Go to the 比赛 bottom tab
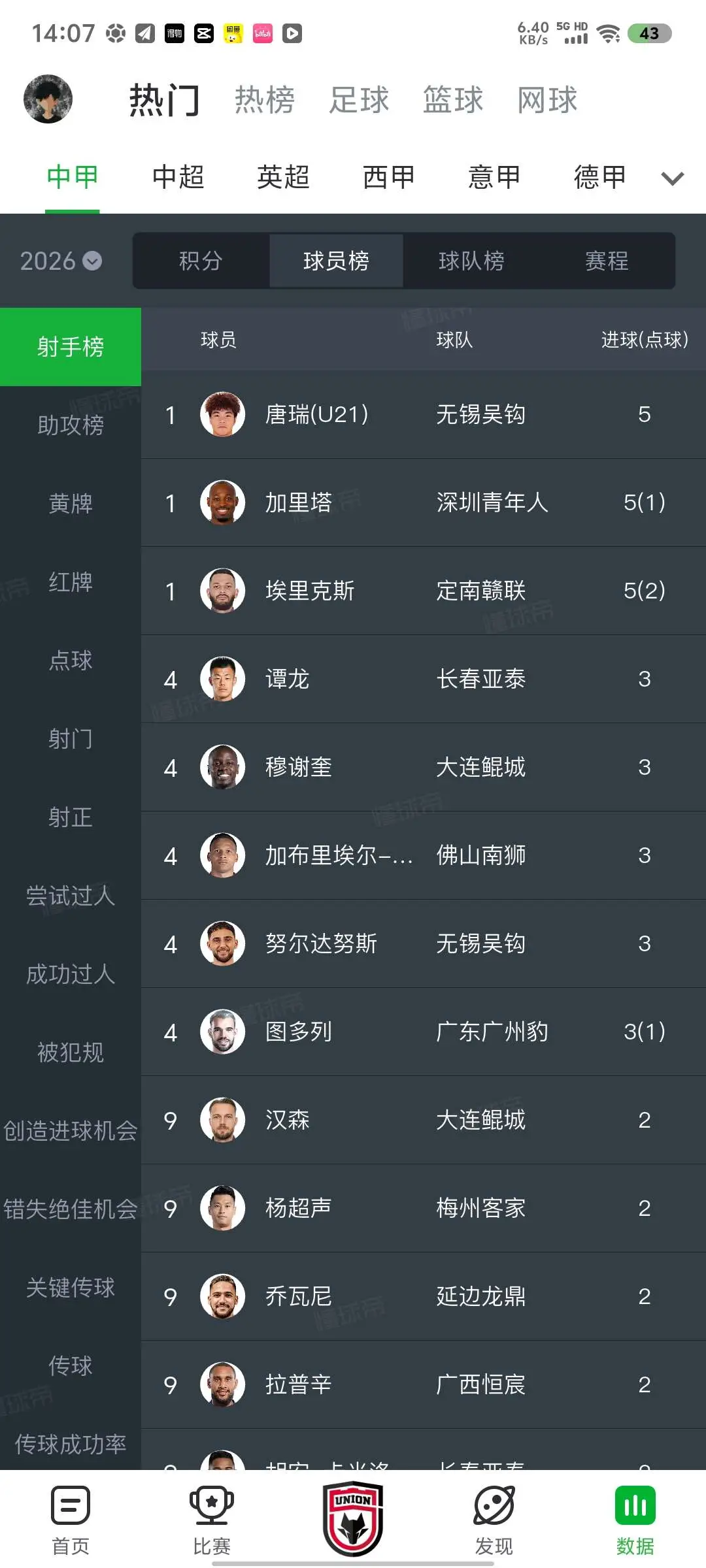 coord(212,1521)
